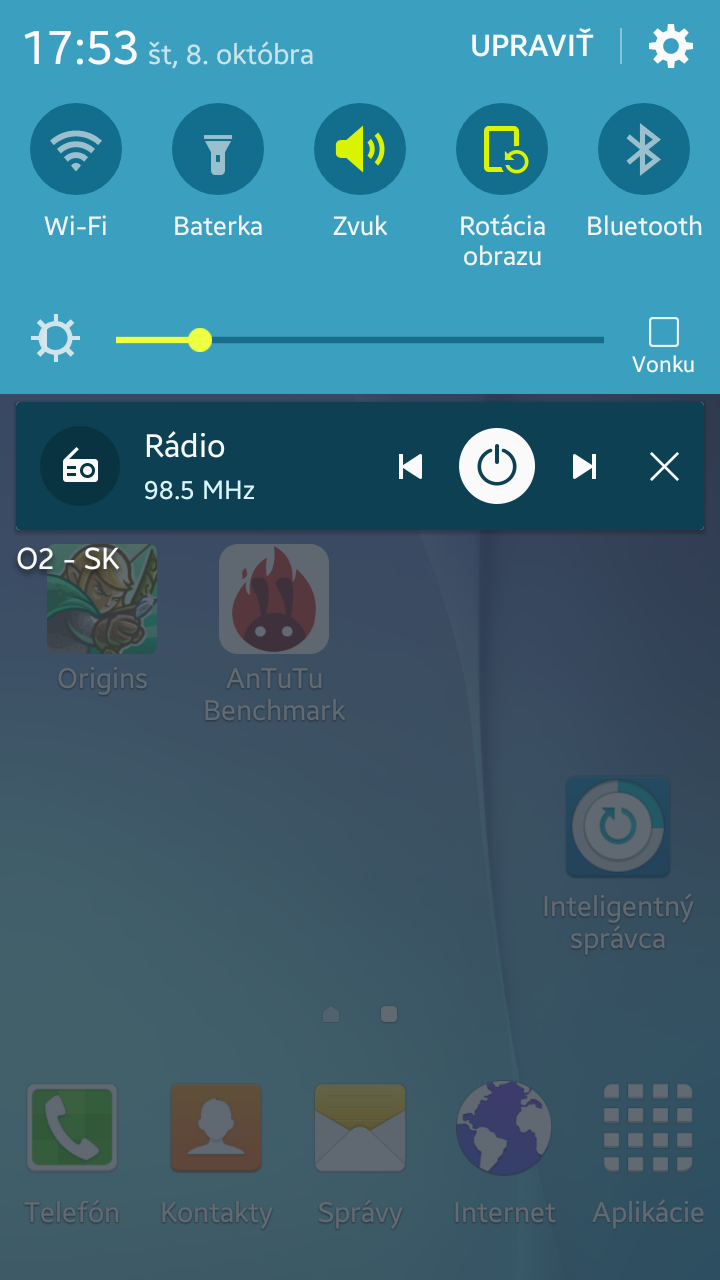Screen dimensions: 720x1280
Task: Turn on the Baterka flashlight
Action: point(218,150)
